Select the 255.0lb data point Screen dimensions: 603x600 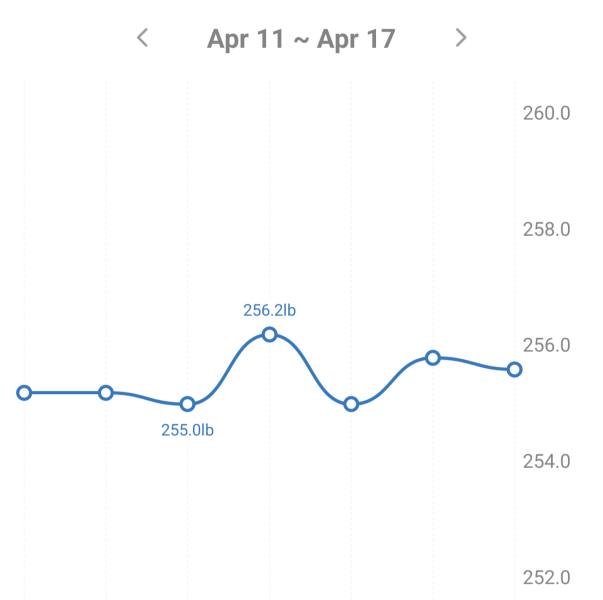(187, 404)
